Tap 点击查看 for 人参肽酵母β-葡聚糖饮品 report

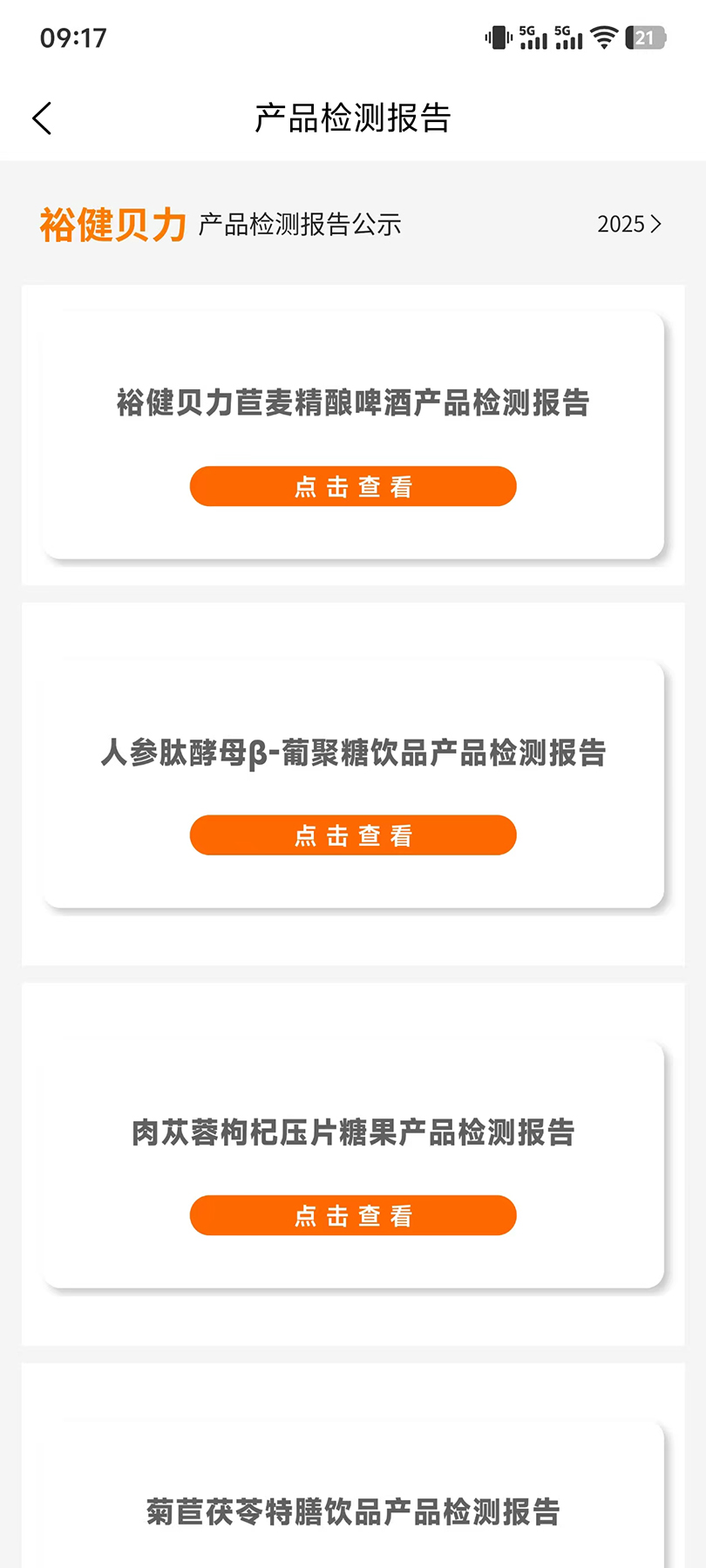[x=352, y=835]
